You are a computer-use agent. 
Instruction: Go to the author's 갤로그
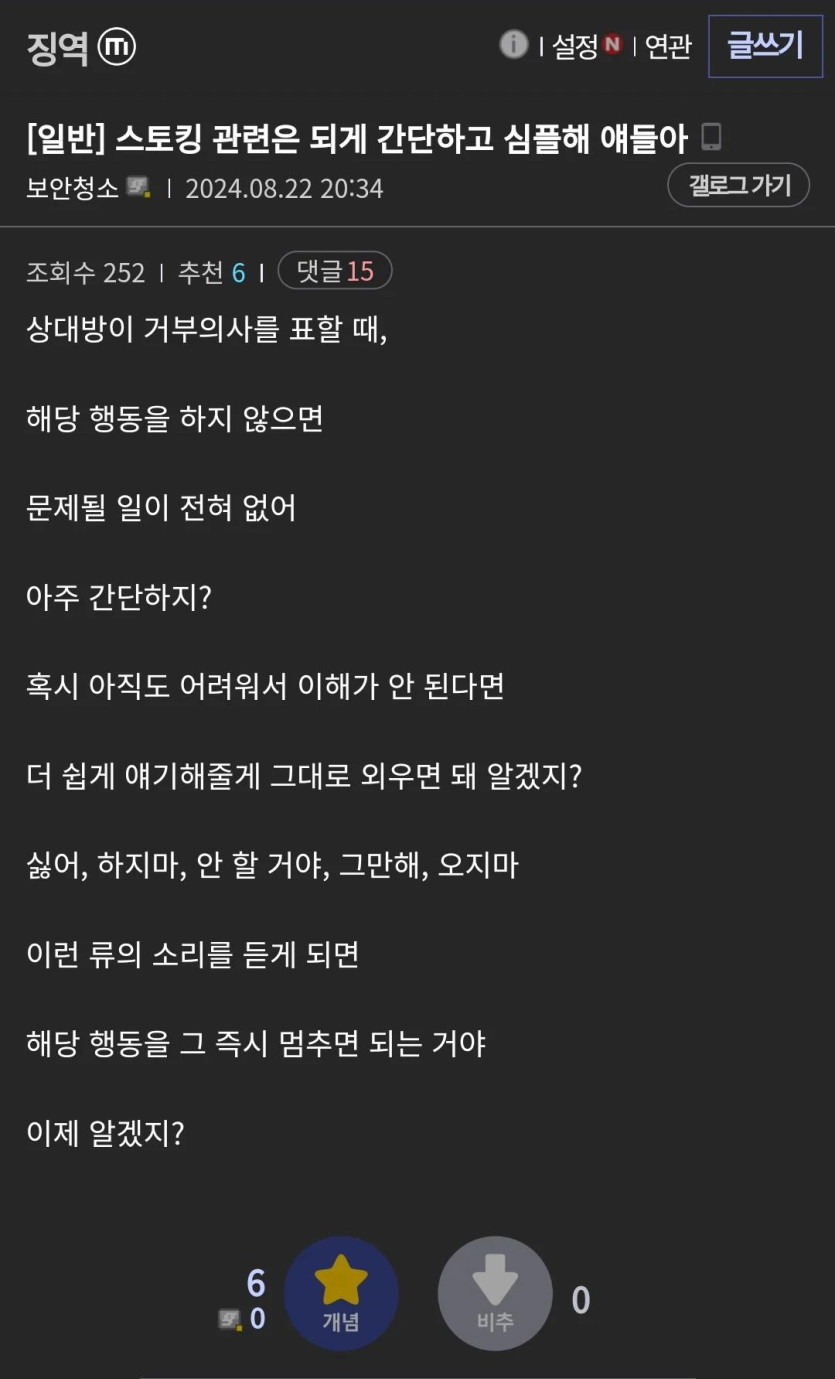(x=738, y=185)
